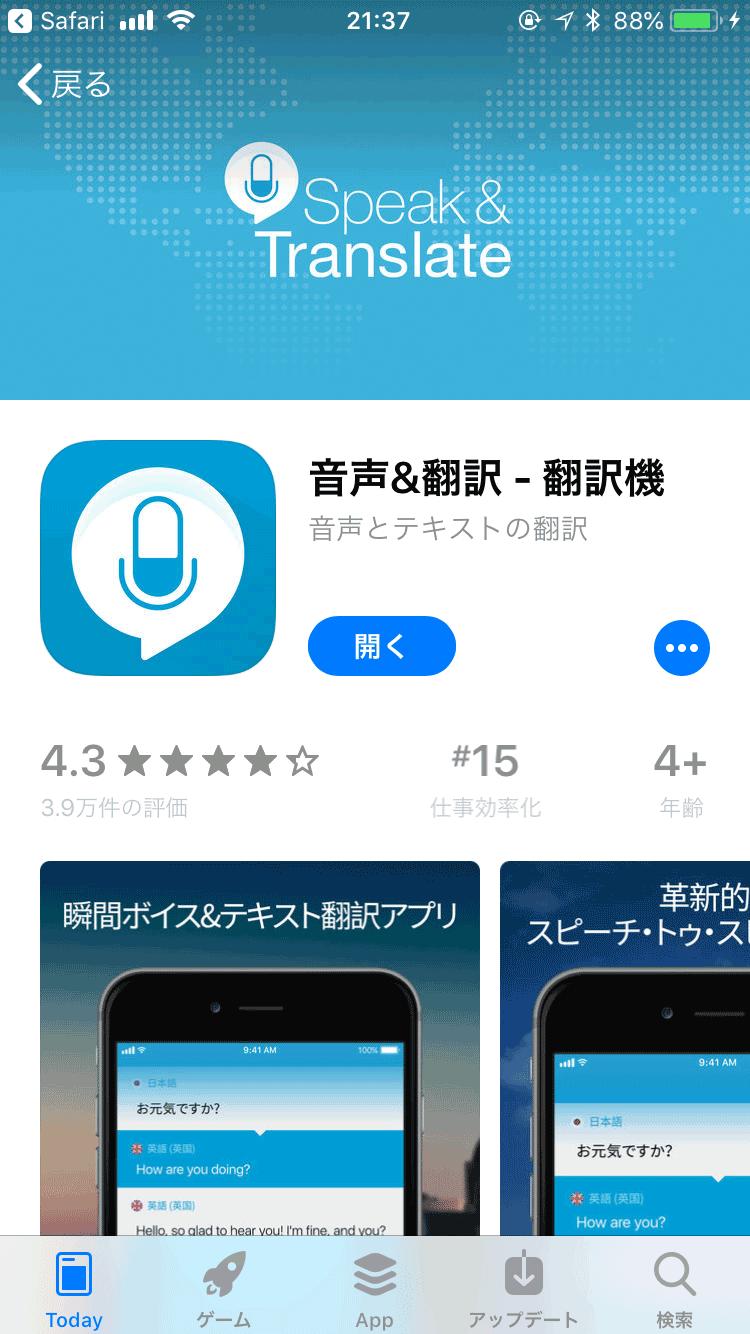This screenshot has height=1334, width=750.
Task: Open the more options ellipsis button
Action: point(682,648)
